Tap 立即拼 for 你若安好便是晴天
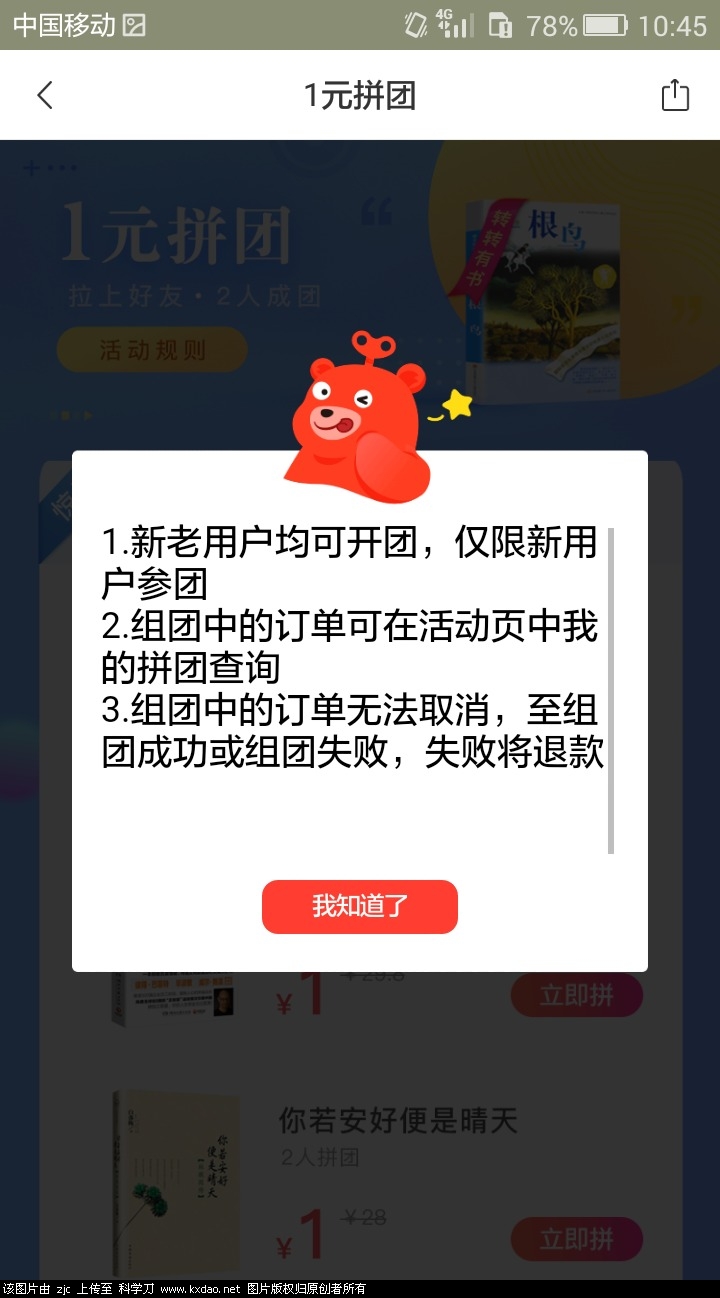The height and width of the screenshot is (1298, 720). click(577, 1238)
